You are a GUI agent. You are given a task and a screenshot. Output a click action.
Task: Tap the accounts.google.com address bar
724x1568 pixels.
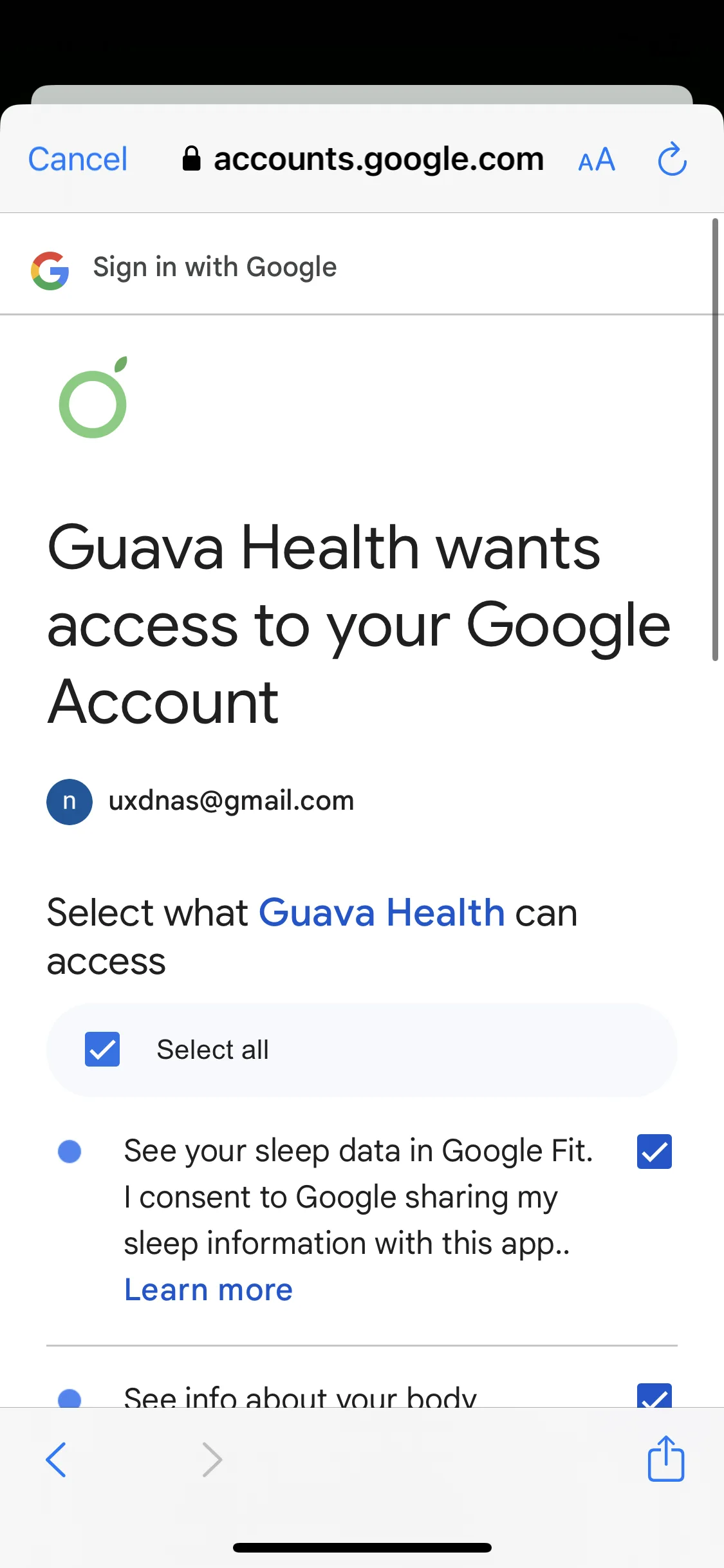pyautogui.click(x=363, y=159)
